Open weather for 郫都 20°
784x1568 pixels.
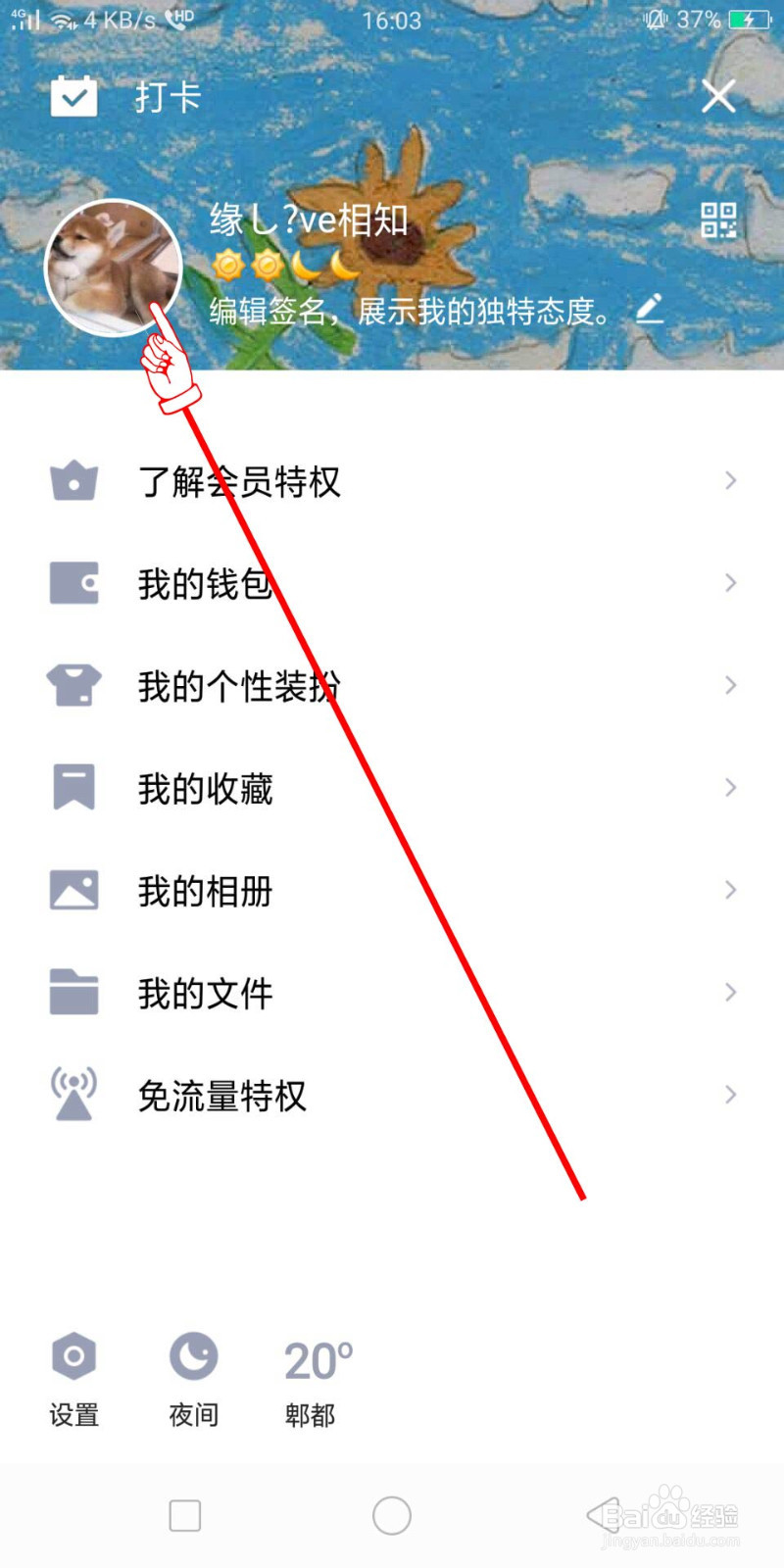pos(312,1377)
